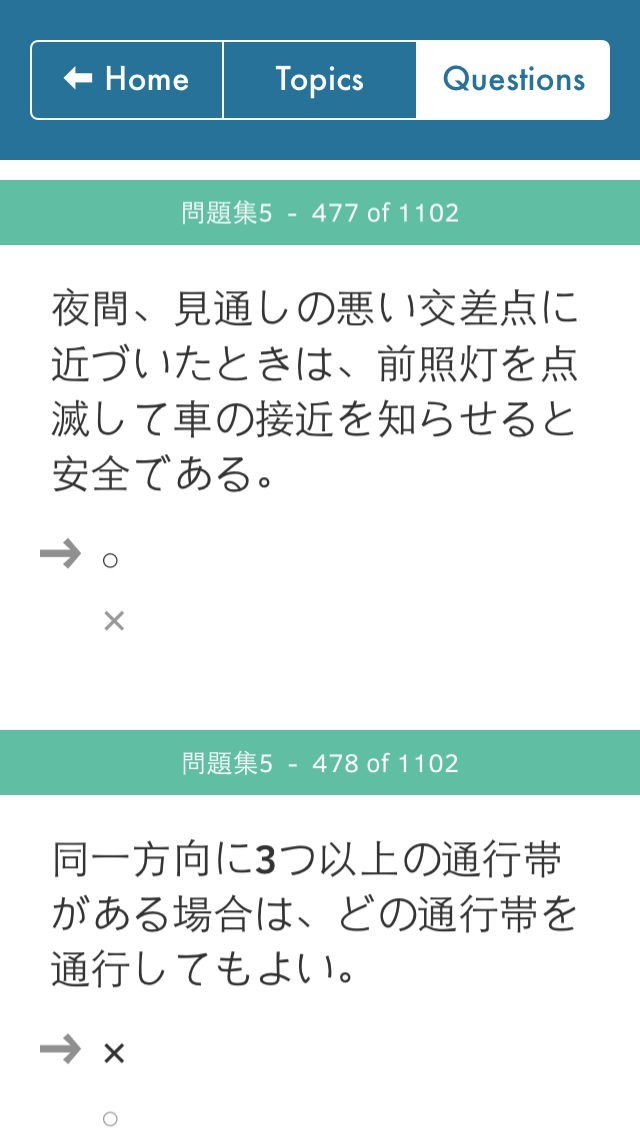Select × answer for question 478
Image resolution: width=640 pixels, height=1136 pixels.
point(114,1052)
